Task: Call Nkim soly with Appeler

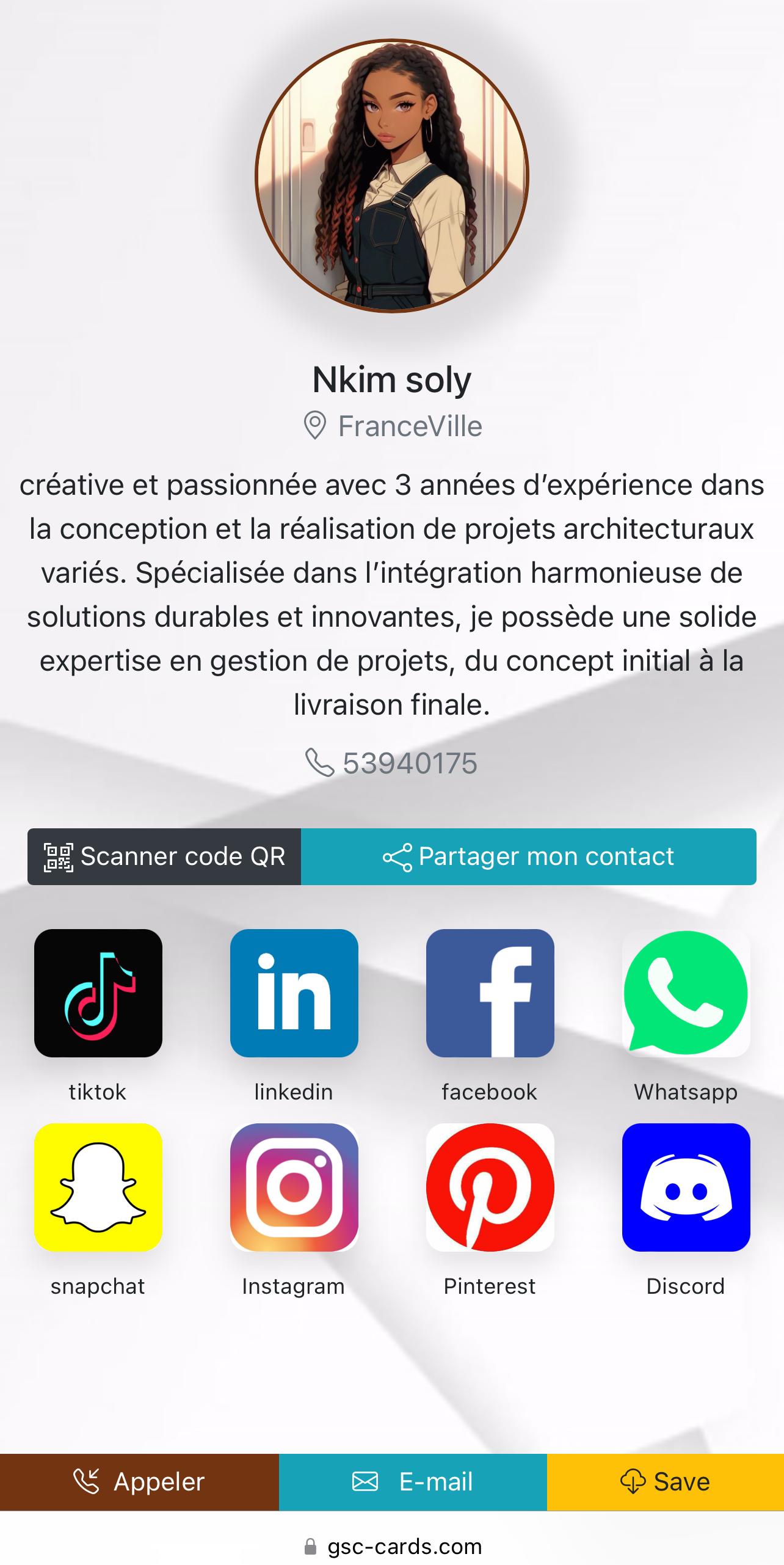Action: (139, 1482)
